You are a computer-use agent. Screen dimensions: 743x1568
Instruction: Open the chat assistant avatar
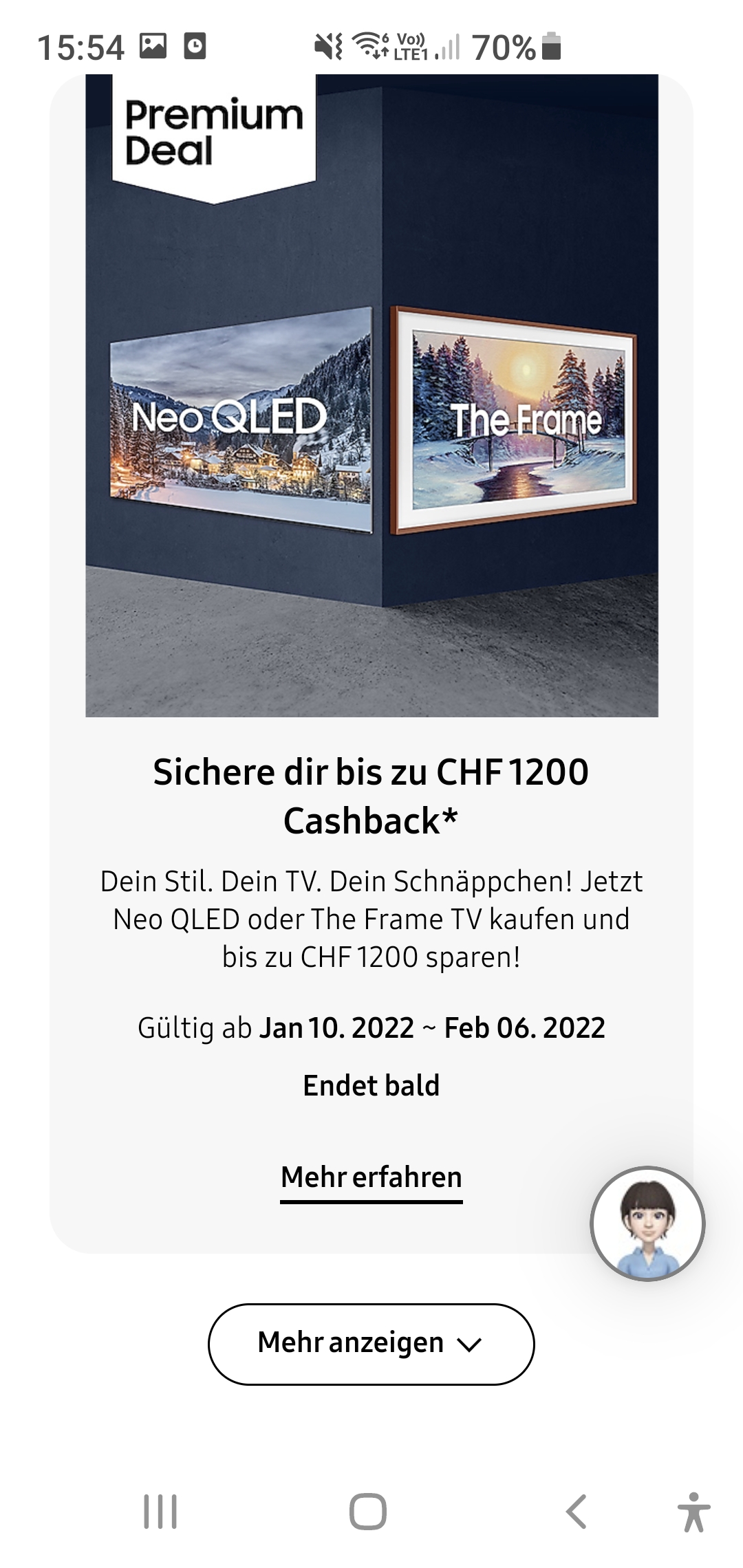[647, 1223]
